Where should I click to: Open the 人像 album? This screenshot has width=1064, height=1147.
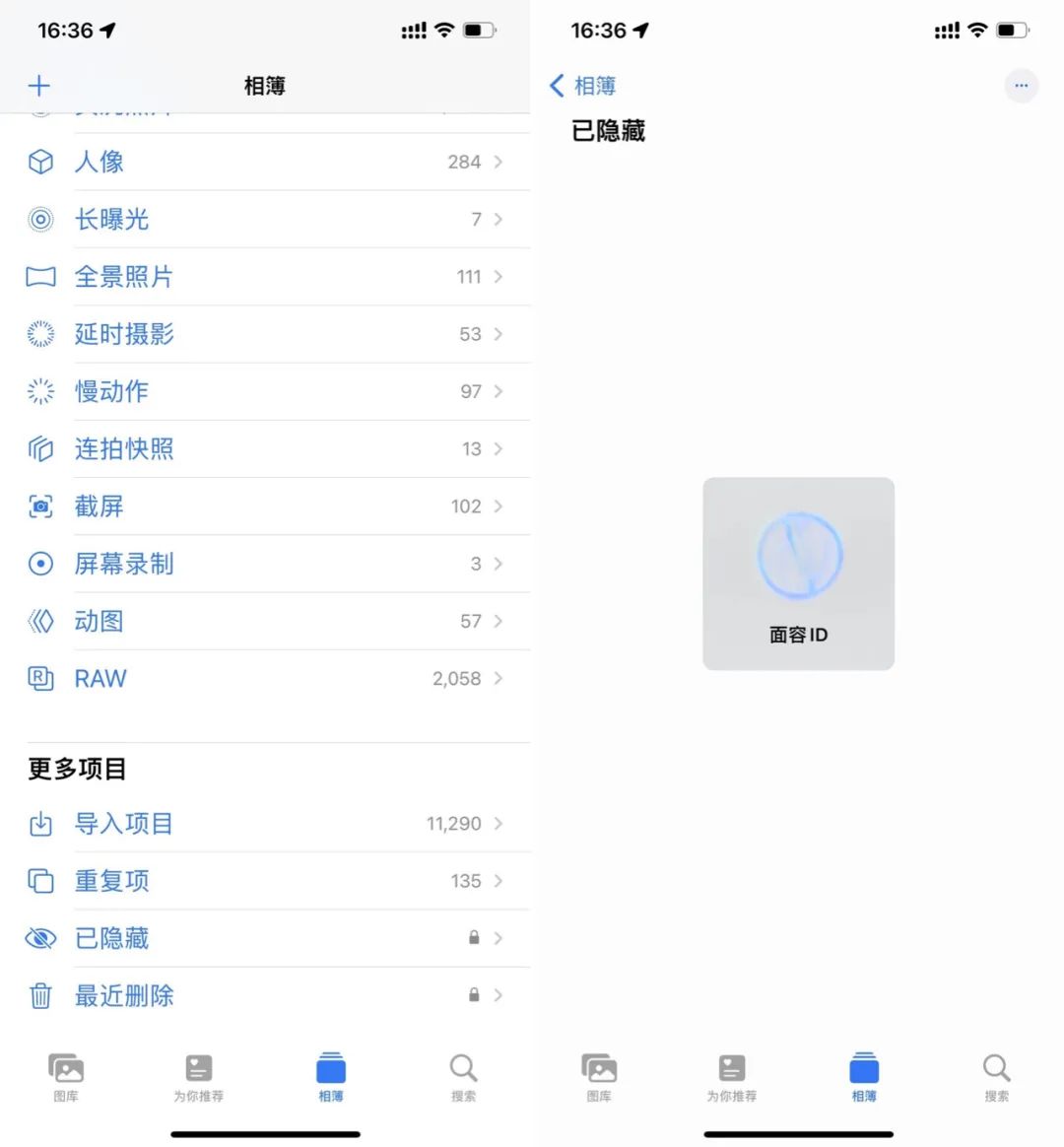point(264,162)
